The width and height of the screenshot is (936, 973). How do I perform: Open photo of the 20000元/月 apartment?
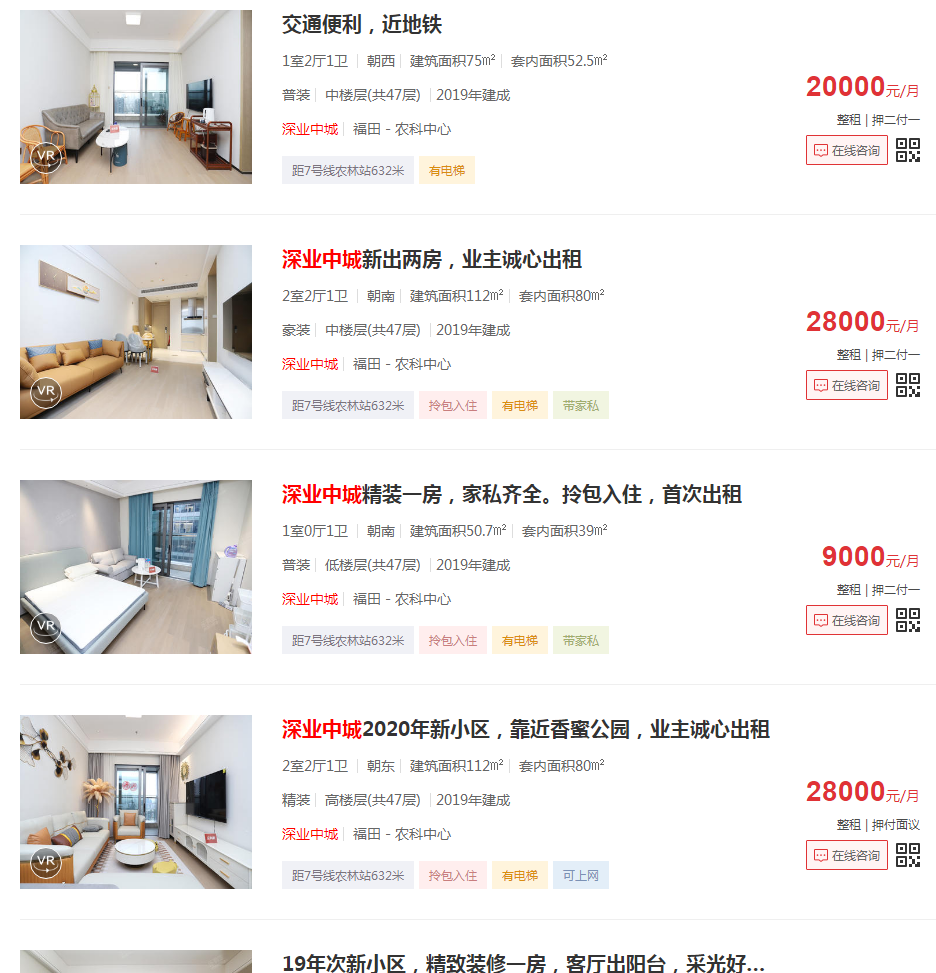(136, 97)
